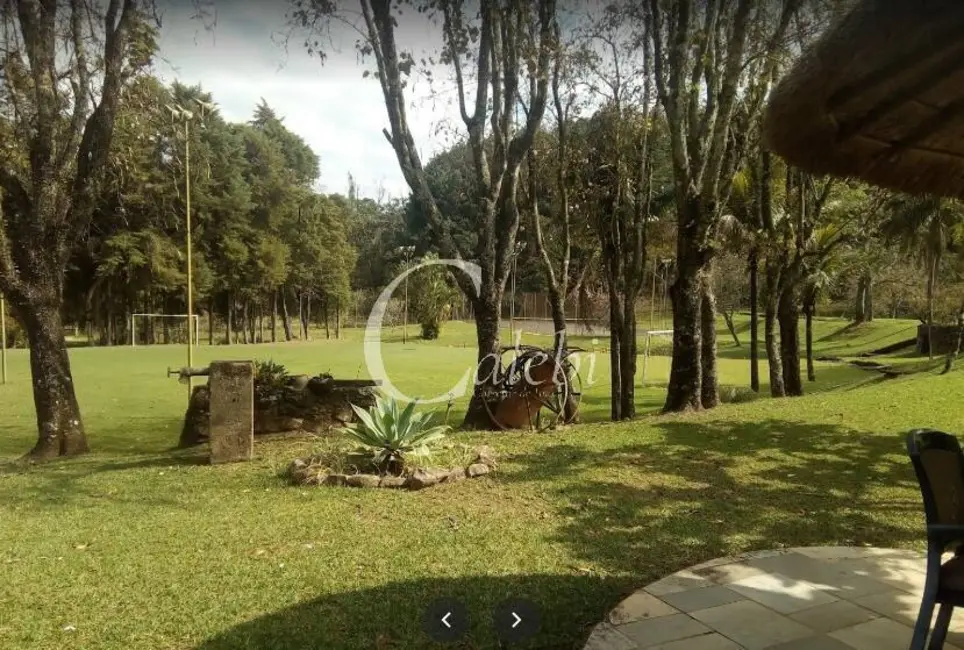Show the next photo
964x650 pixels.
click(516, 620)
